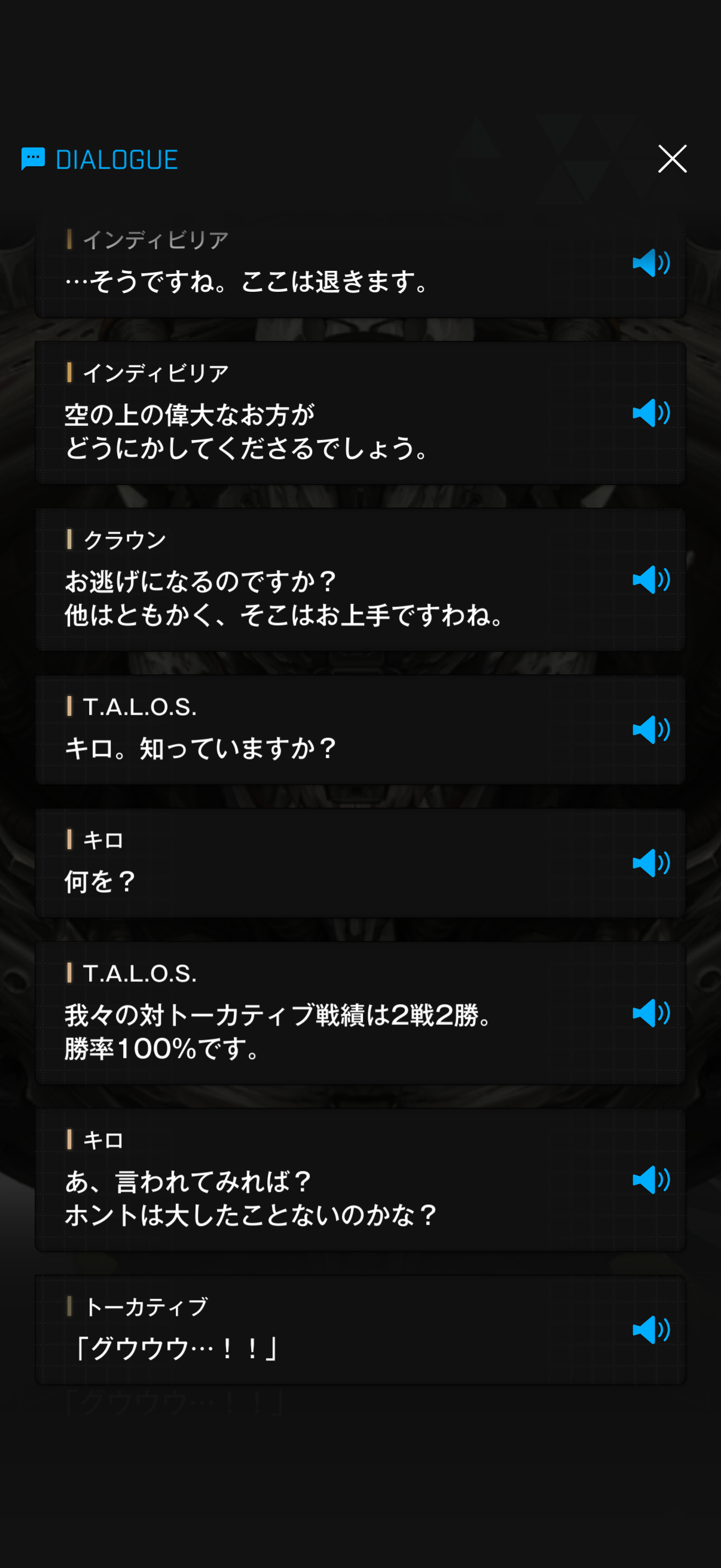Play voice for '…そうですね。ここは退きます。'
Screen dimensions: 721x1568
pyautogui.click(x=650, y=263)
